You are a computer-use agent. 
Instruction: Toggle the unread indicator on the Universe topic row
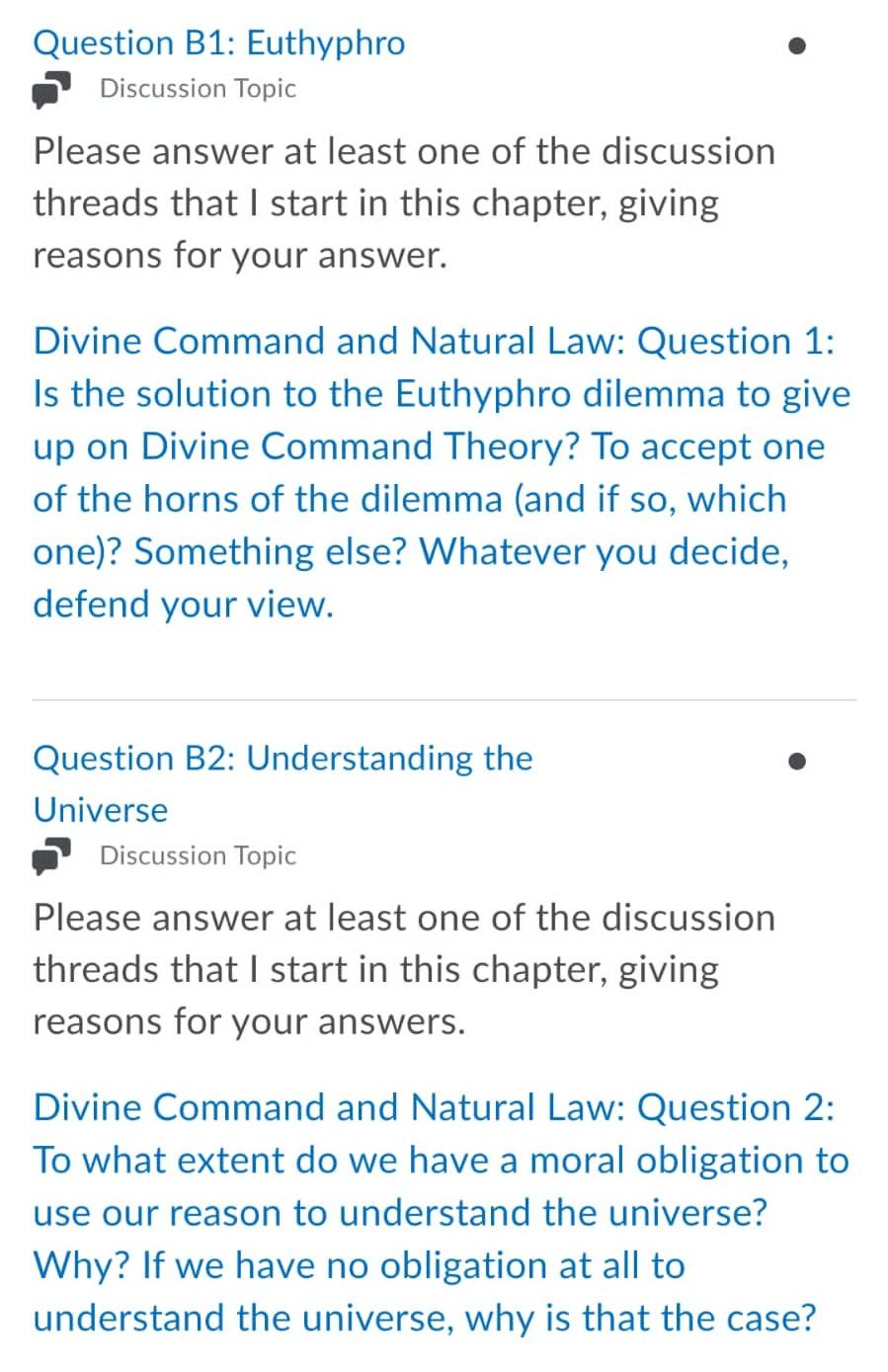point(798,761)
